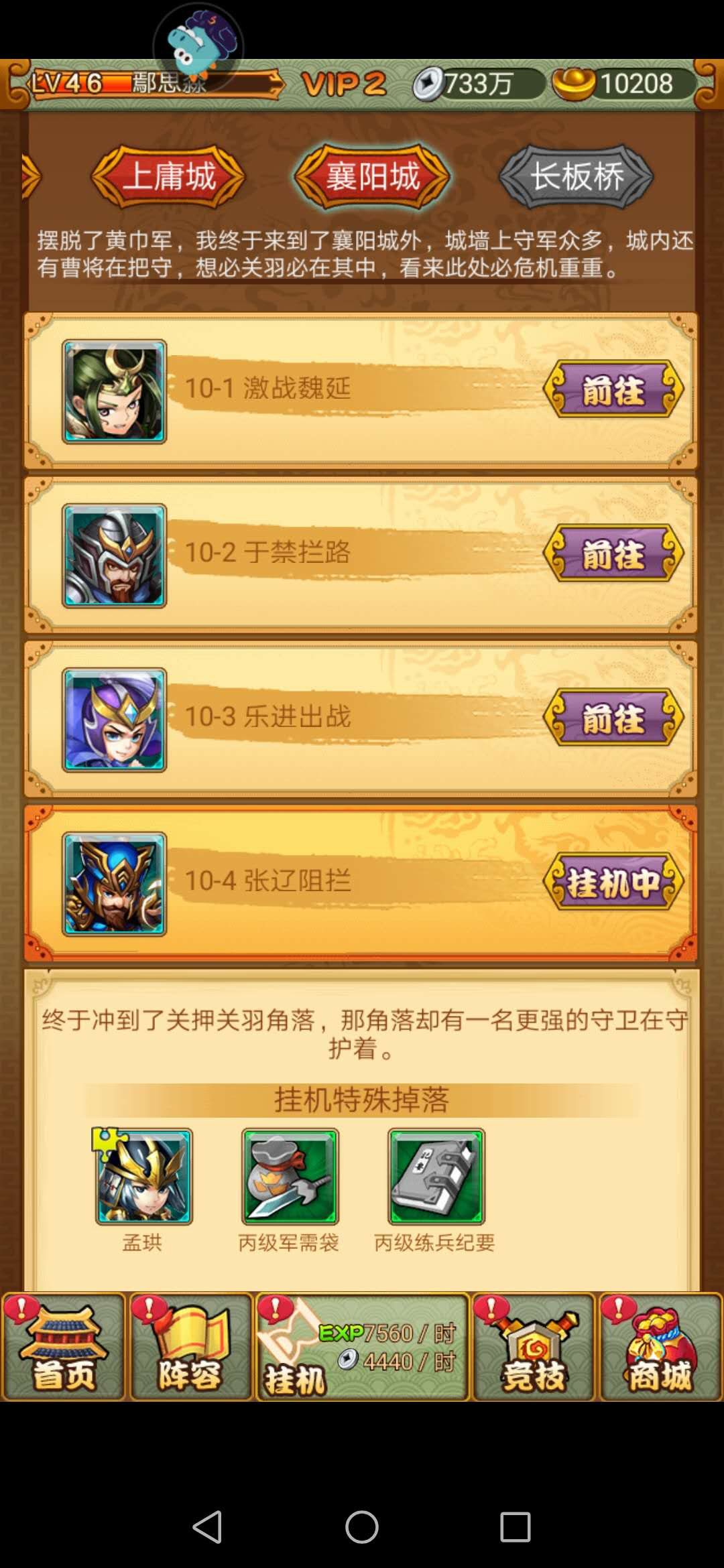This screenshot has height=1568, width=724.
Task: Go to the 竞技 arena tab
Action: pyautogui.click(x=534, y=1347)
